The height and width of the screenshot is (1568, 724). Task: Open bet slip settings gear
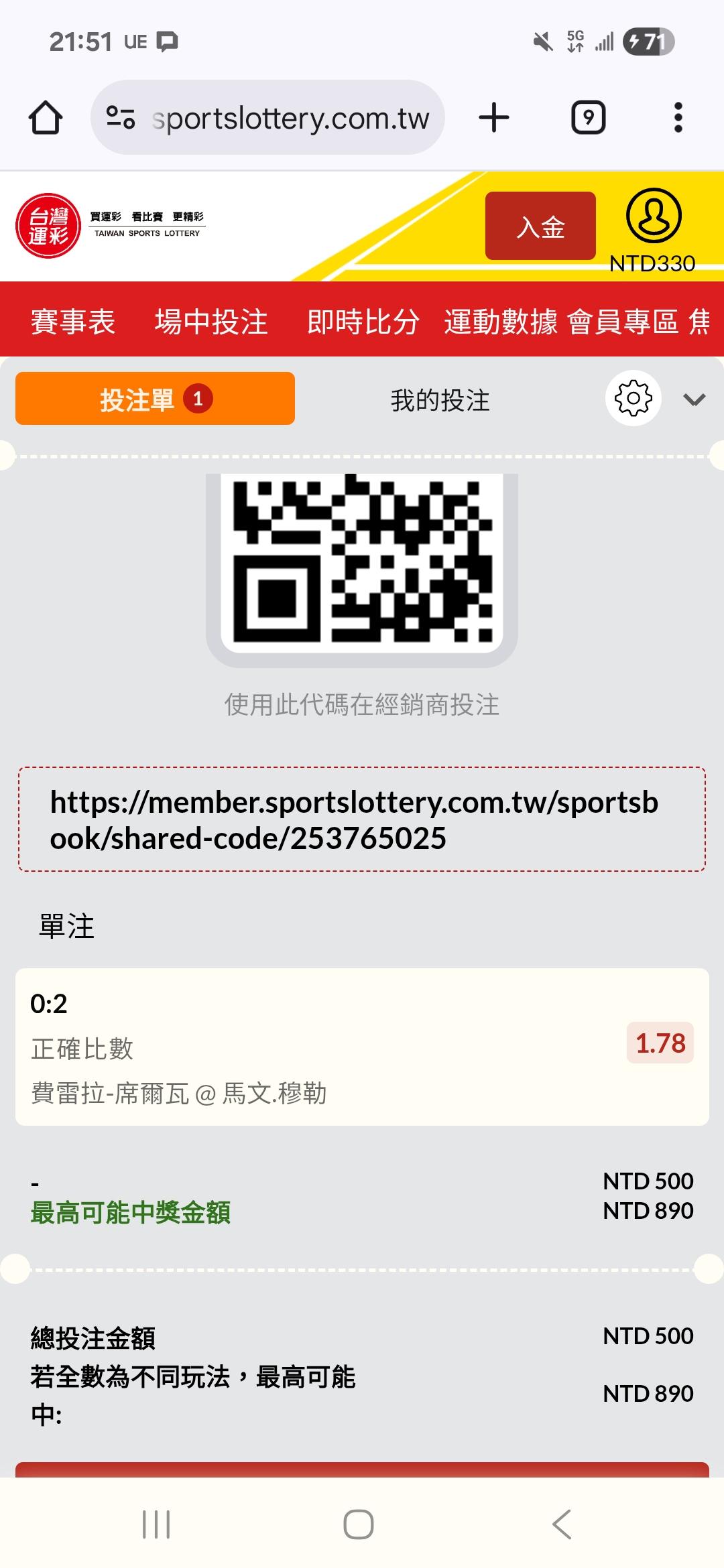[x=633, y=399]
